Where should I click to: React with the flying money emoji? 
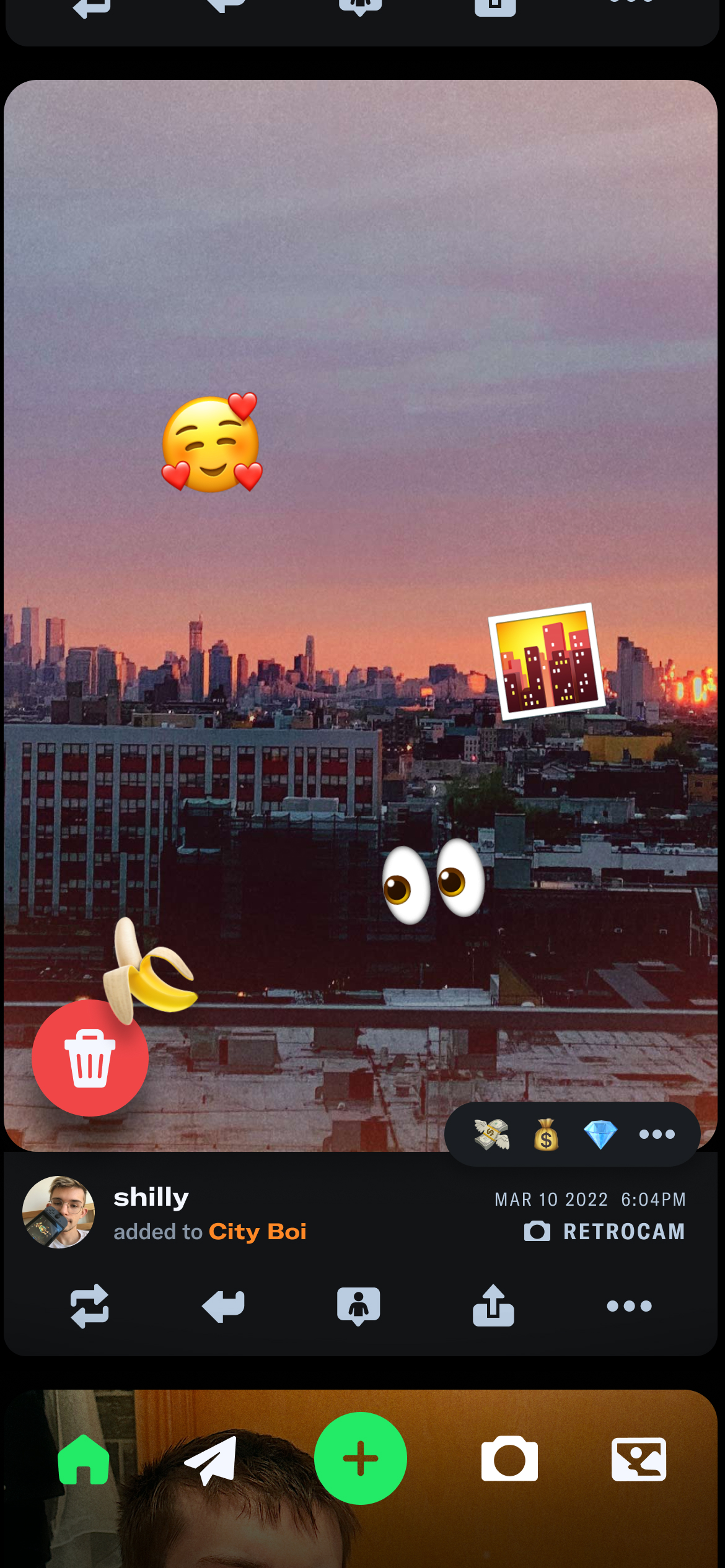[x=491, y=1135]
